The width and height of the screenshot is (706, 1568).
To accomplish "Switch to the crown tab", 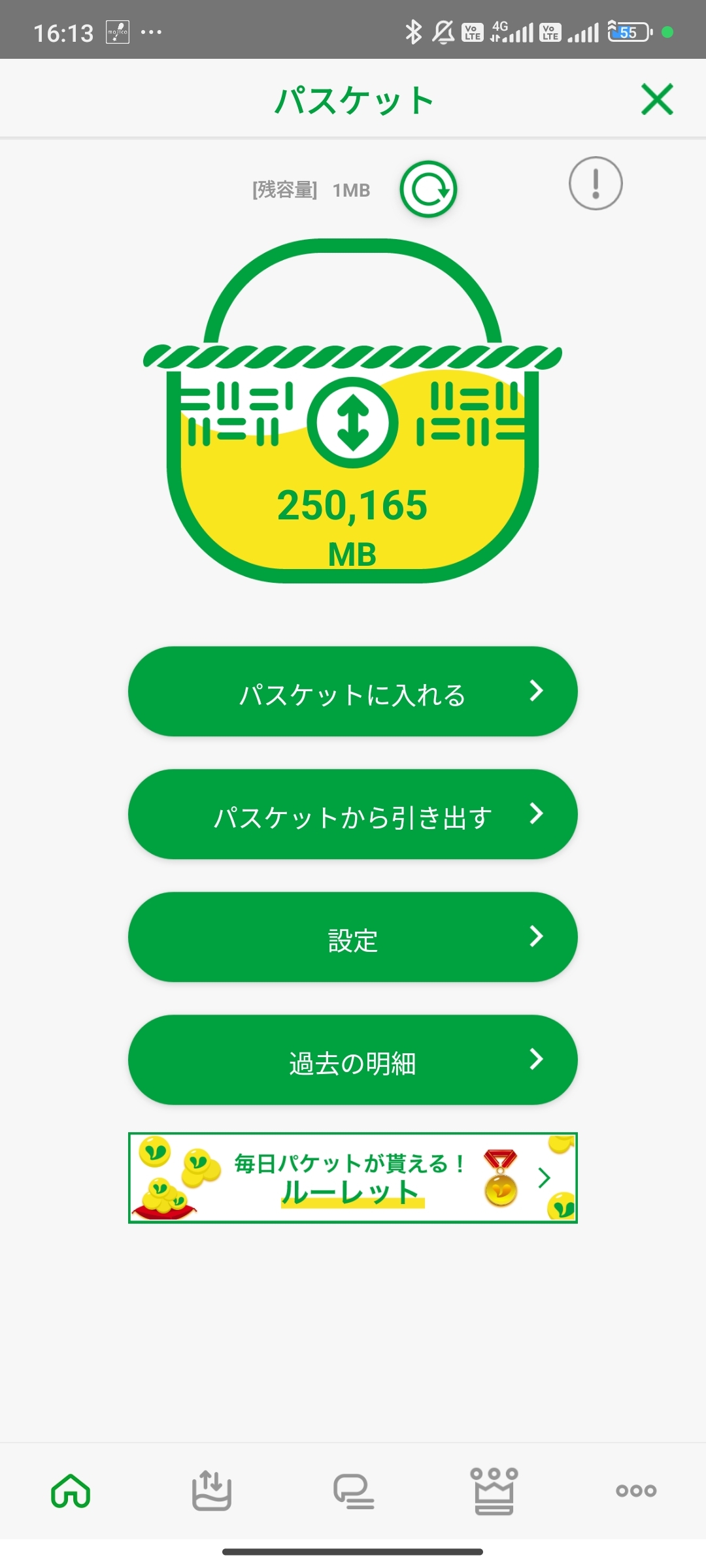I will click(494, 1491).
